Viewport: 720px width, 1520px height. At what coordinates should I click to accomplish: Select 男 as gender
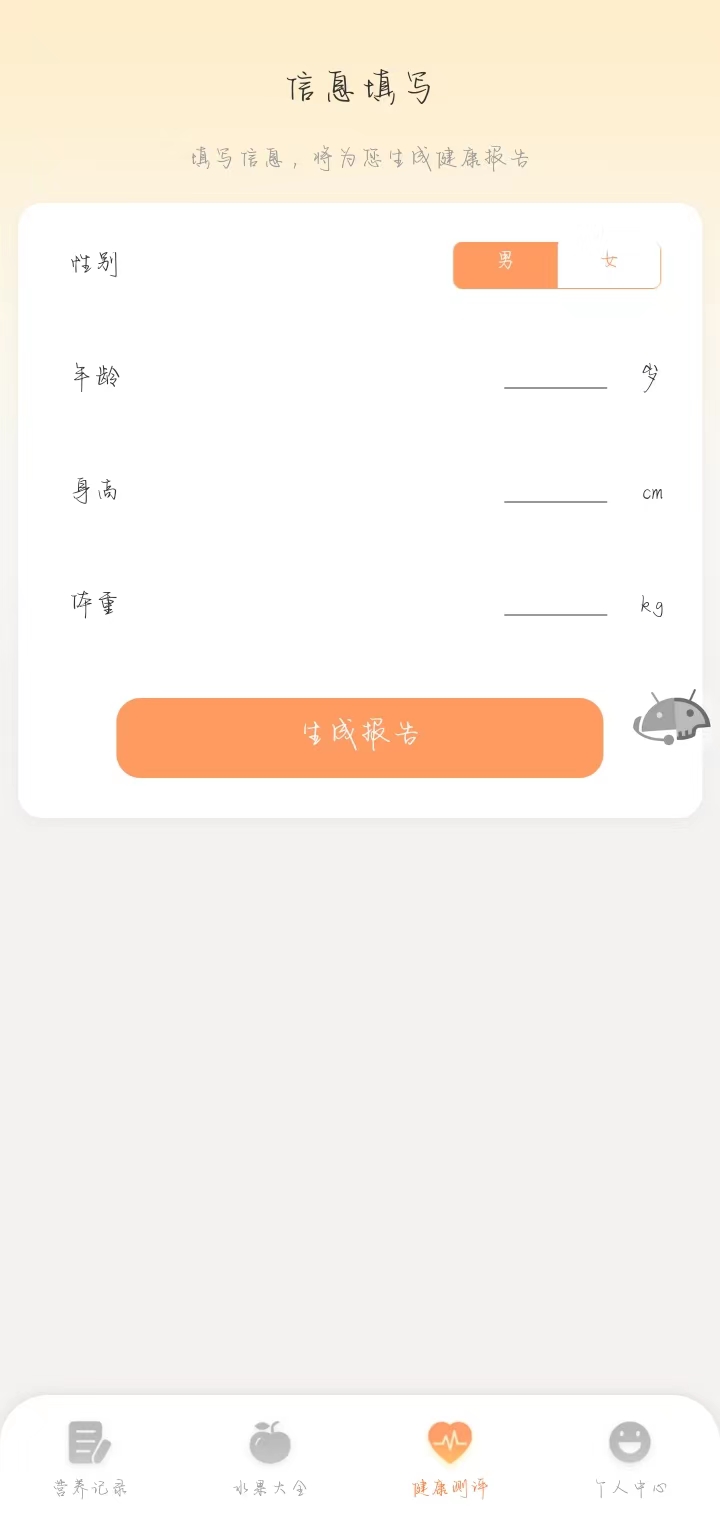(505, 265)
